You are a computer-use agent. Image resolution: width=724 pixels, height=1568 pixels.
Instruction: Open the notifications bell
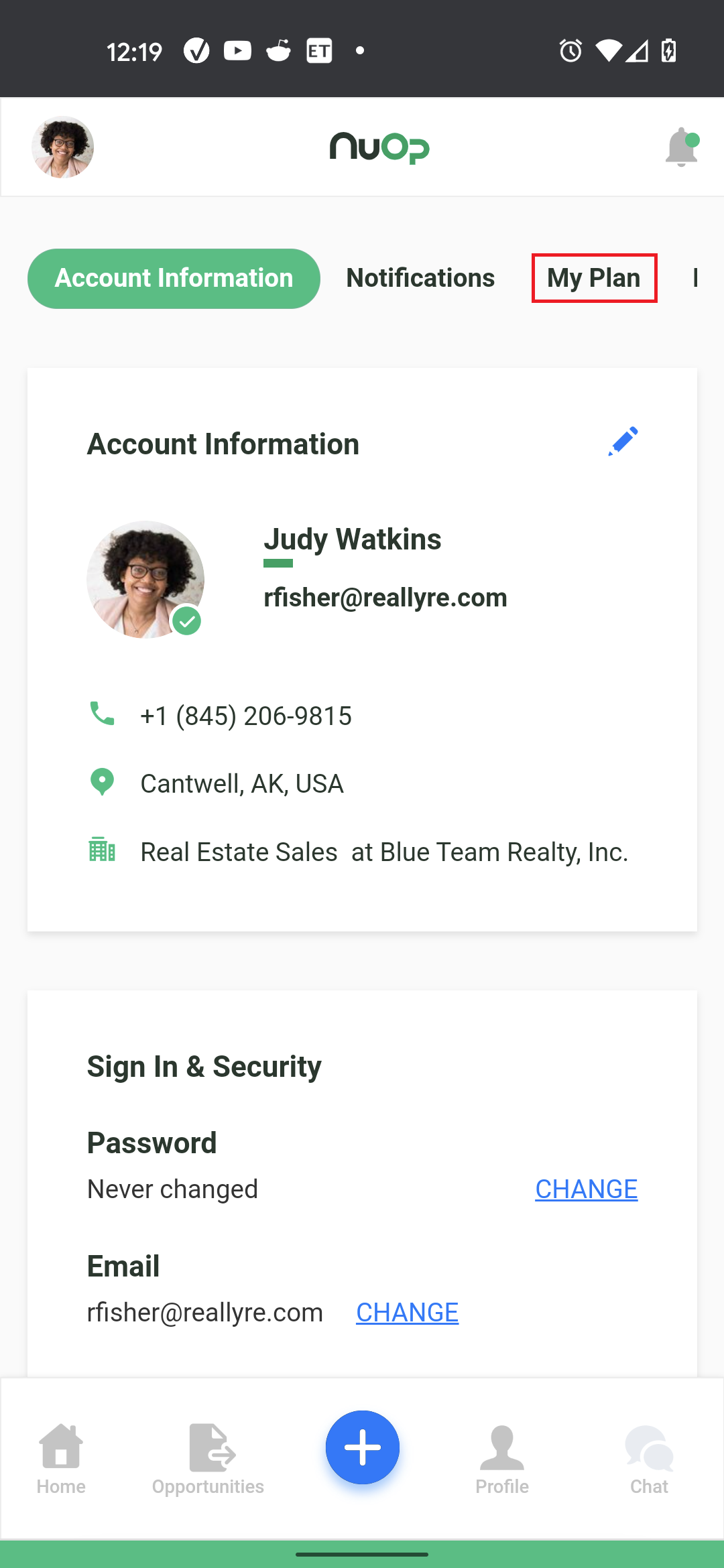682,147
